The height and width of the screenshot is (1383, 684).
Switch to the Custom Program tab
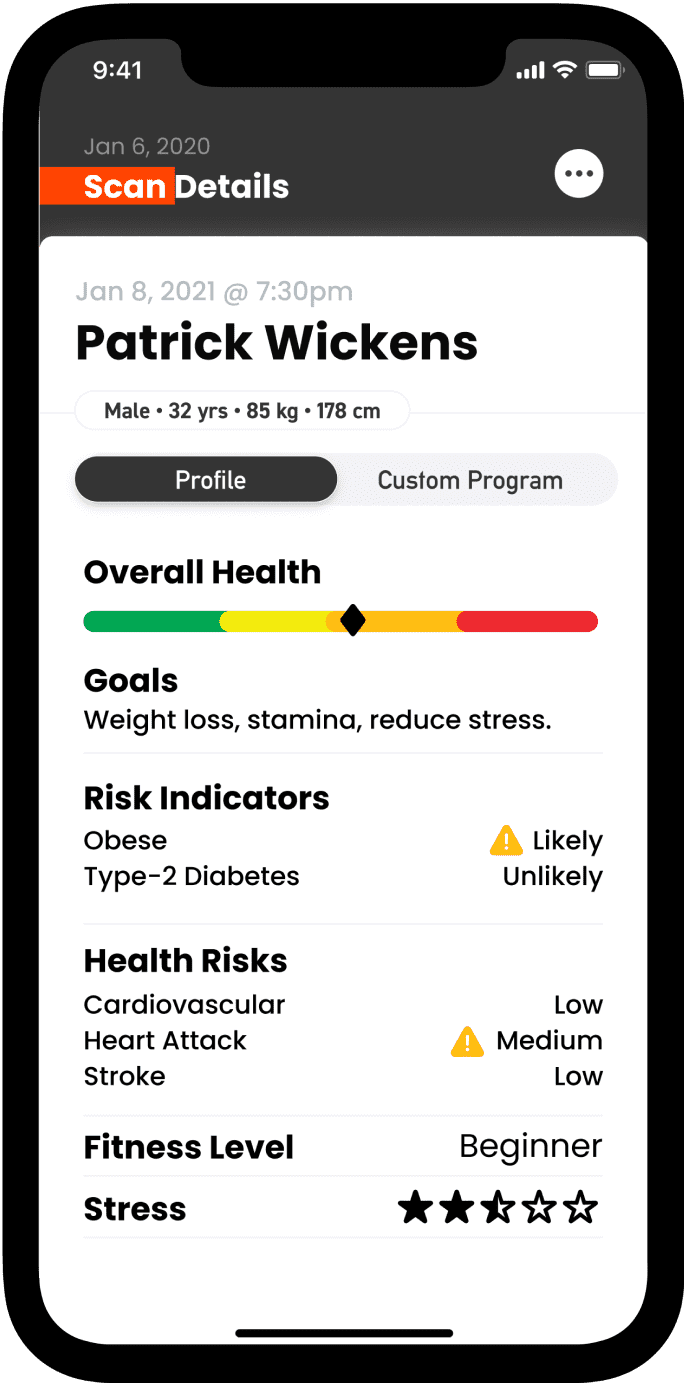470,480
